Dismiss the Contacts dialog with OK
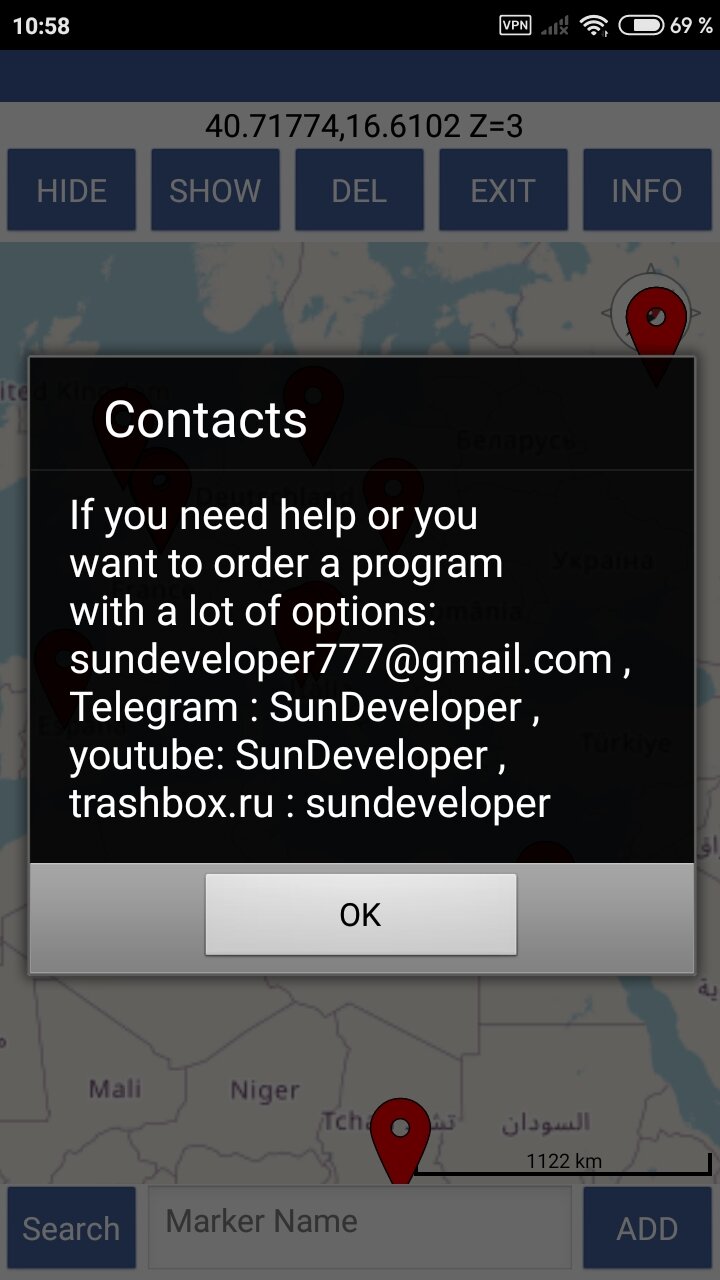The width and height of the screenshot is (720, 1280). coord(360,914)
